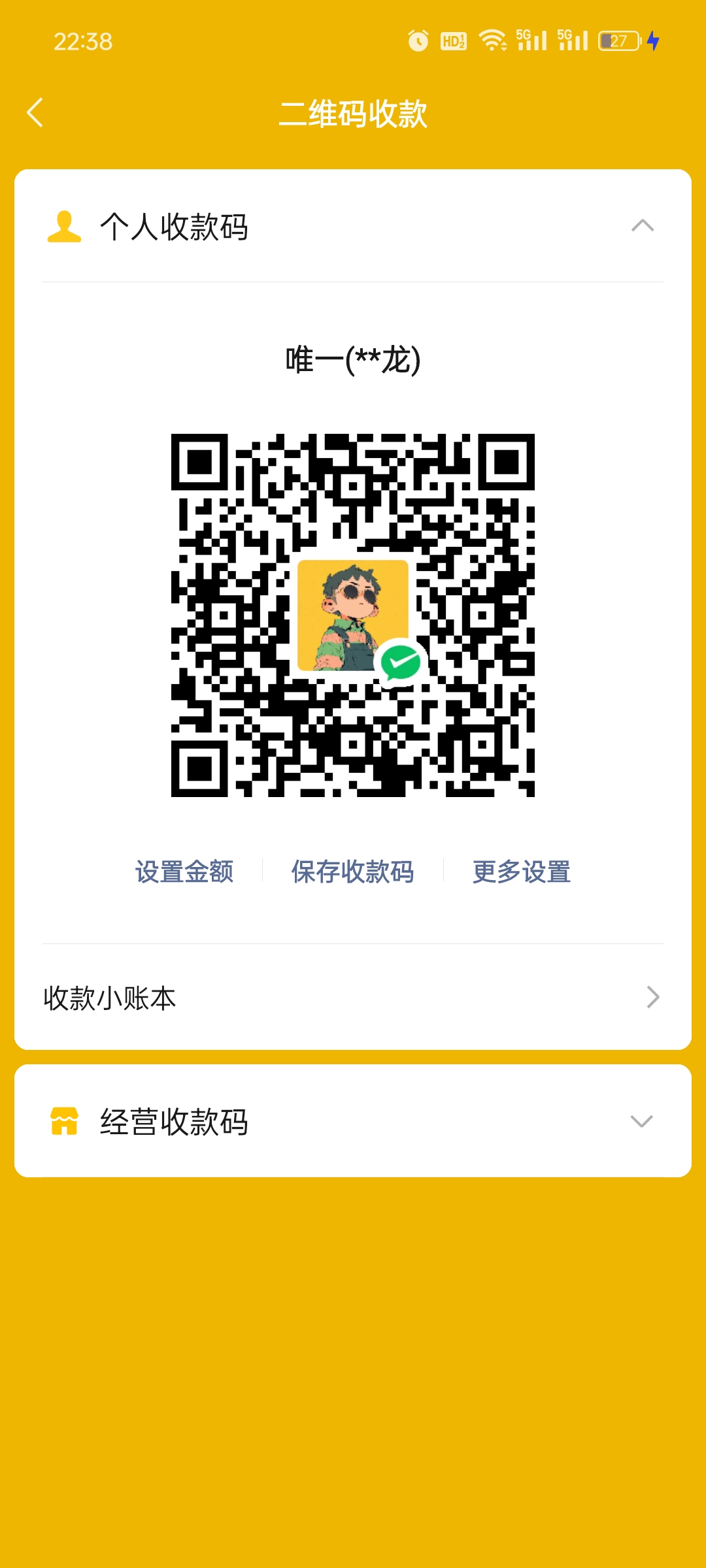This screenshot has width=706, height=1568.
Task: Expand the 经营收款码 section
Action: pos(641,1121)
